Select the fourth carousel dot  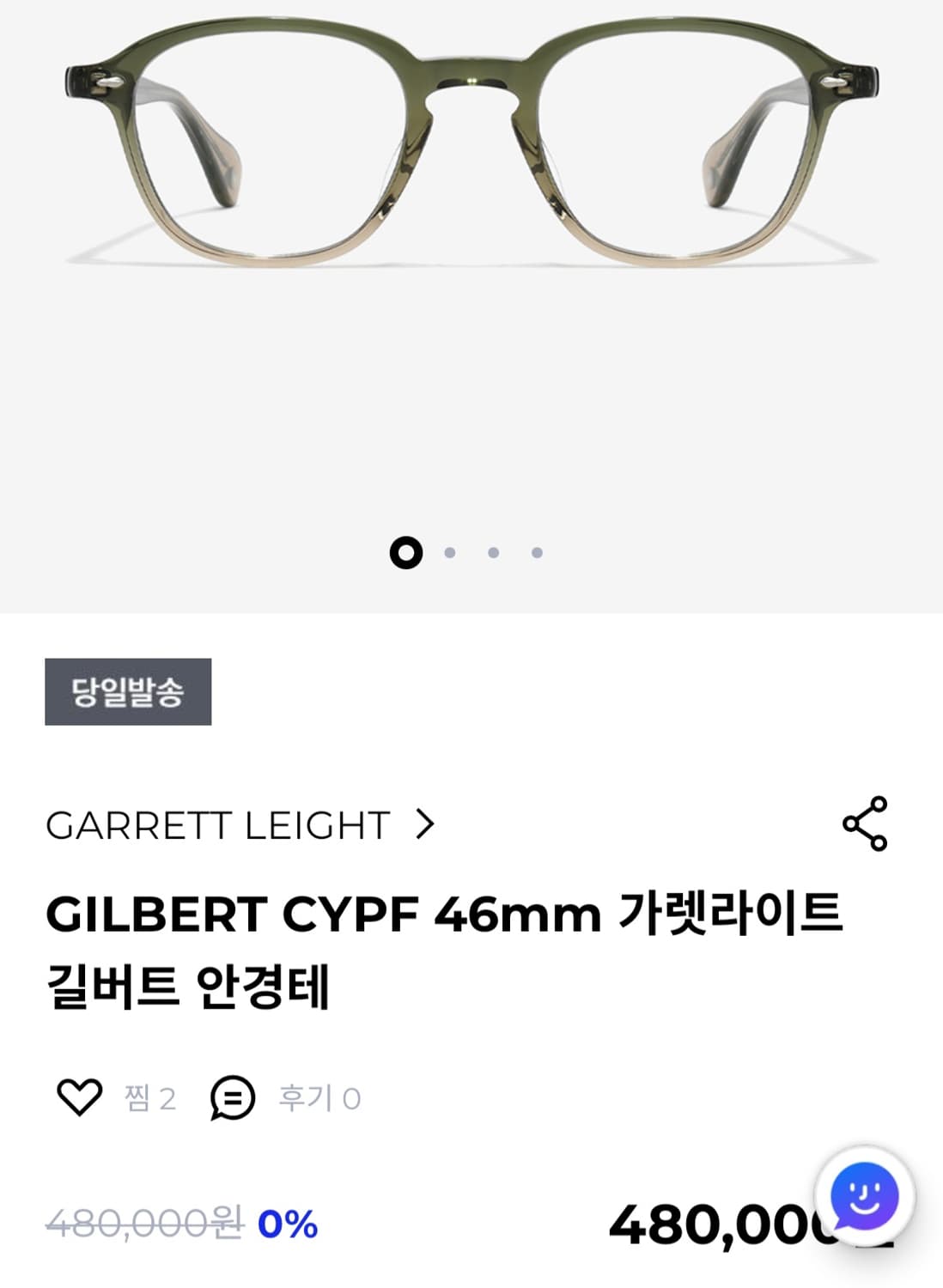click(538, 553)
